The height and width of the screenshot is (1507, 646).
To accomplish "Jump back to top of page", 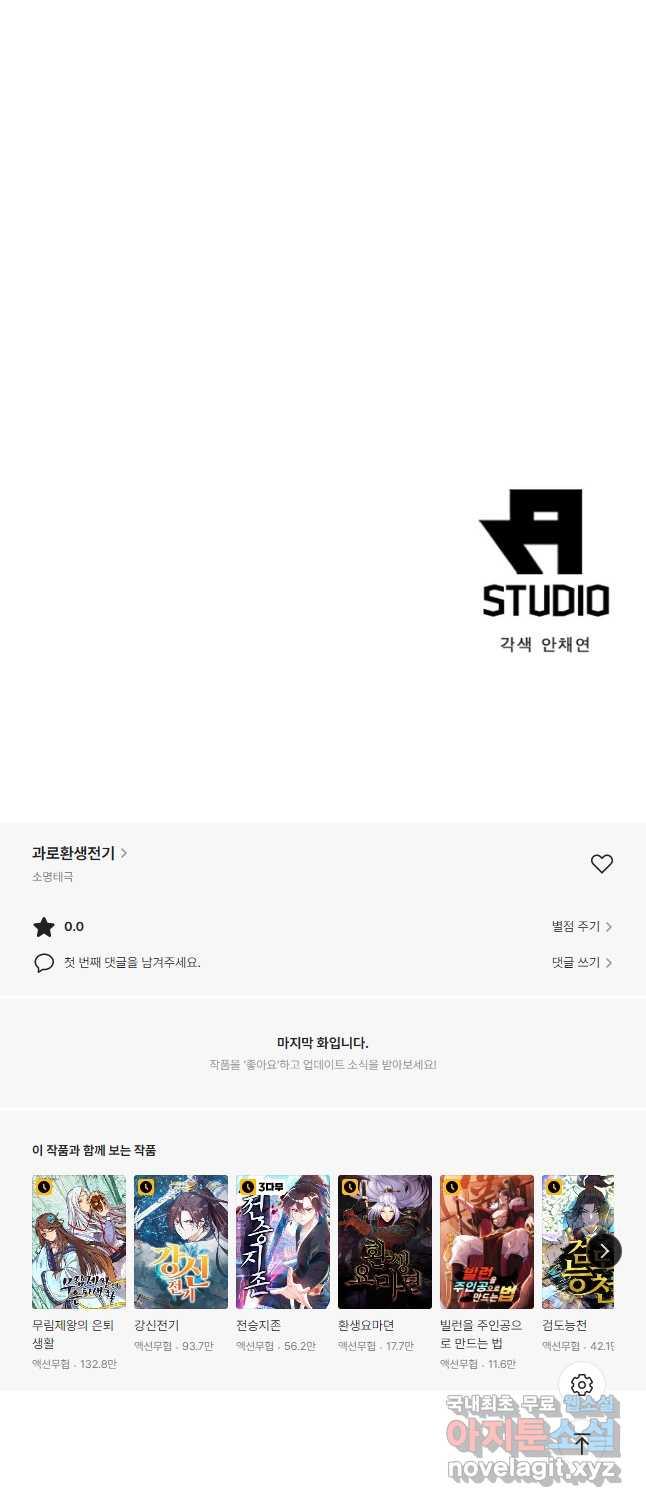I will coord(582,1443).
